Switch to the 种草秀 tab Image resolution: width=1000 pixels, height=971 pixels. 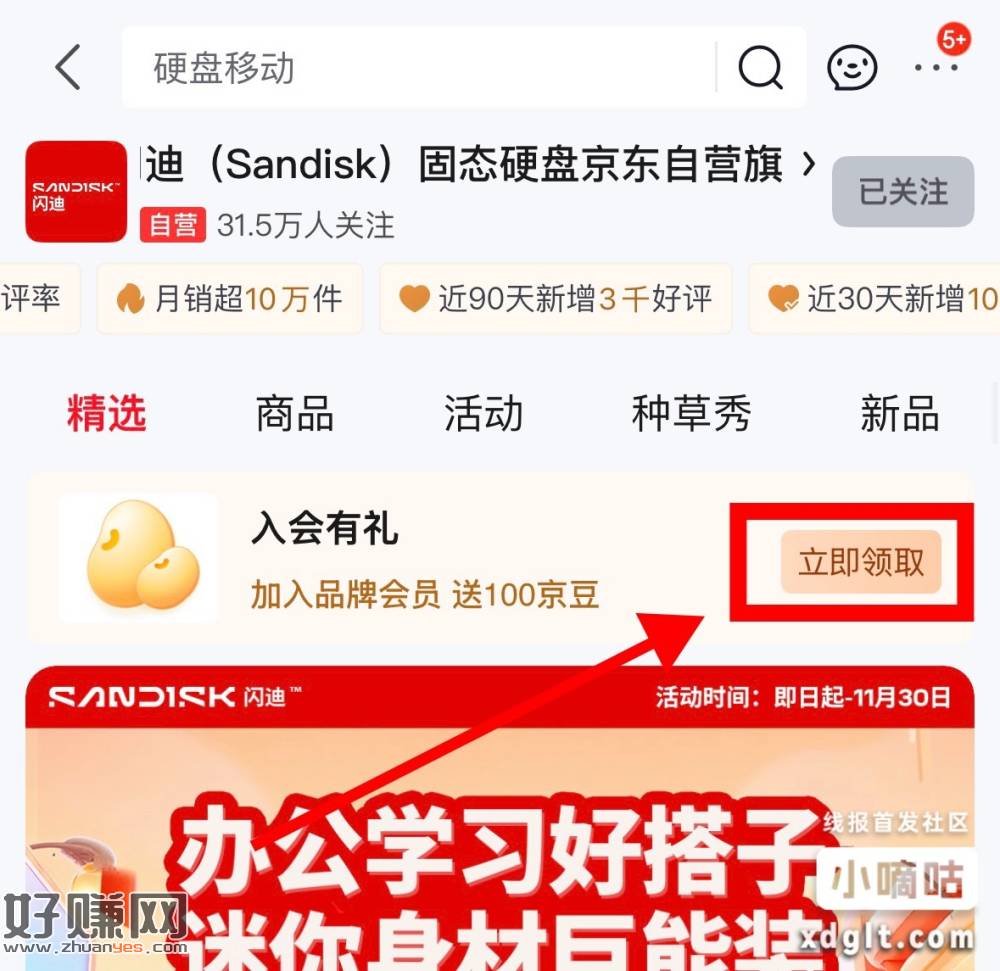click(691, 413)
